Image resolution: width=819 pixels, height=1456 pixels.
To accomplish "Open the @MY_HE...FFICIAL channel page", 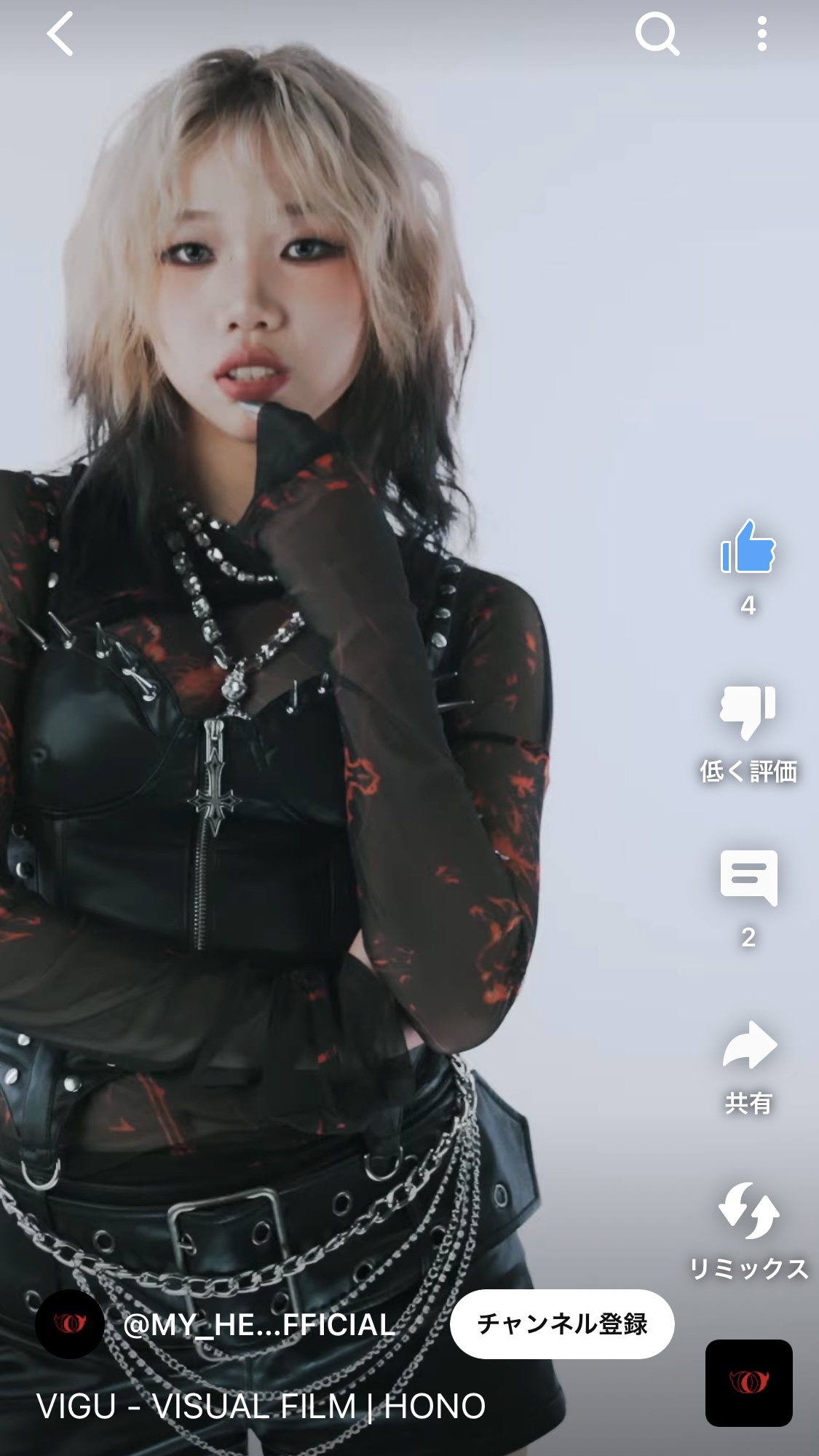I will (x=259, y=1325).
